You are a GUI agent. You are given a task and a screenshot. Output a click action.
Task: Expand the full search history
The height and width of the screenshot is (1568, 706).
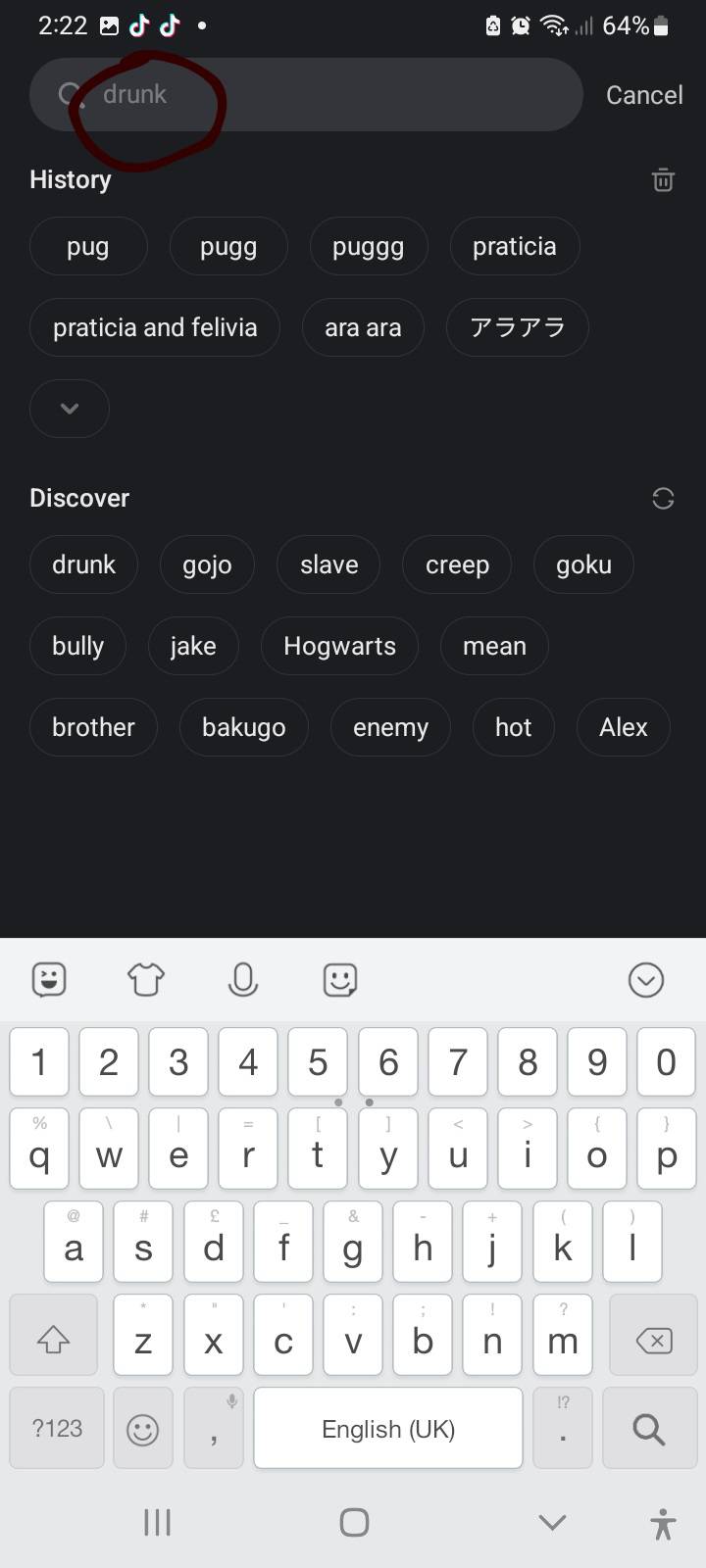[x=70, y=409]
